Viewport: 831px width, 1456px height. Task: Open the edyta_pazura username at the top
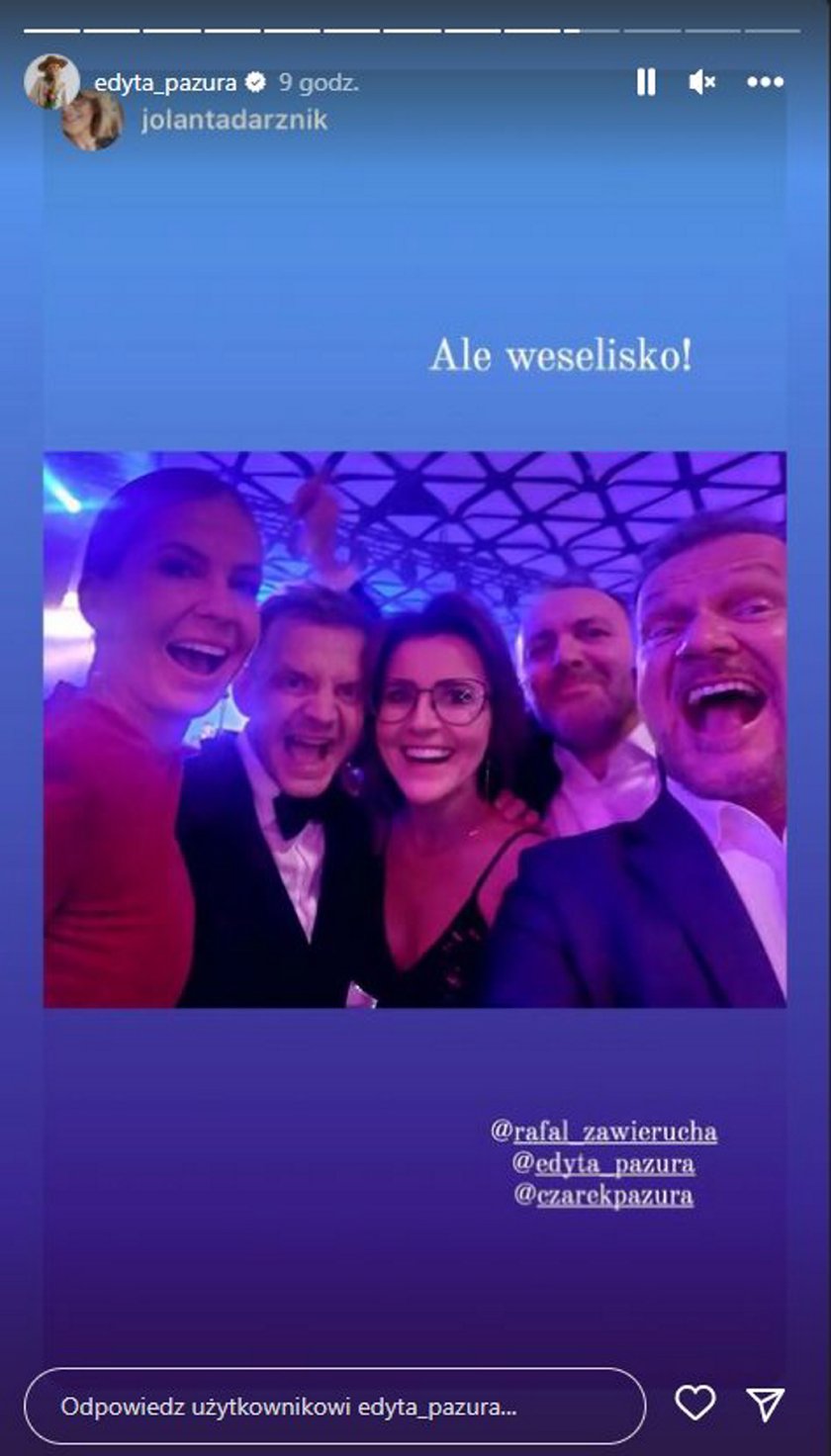click(x=165, y=83)
